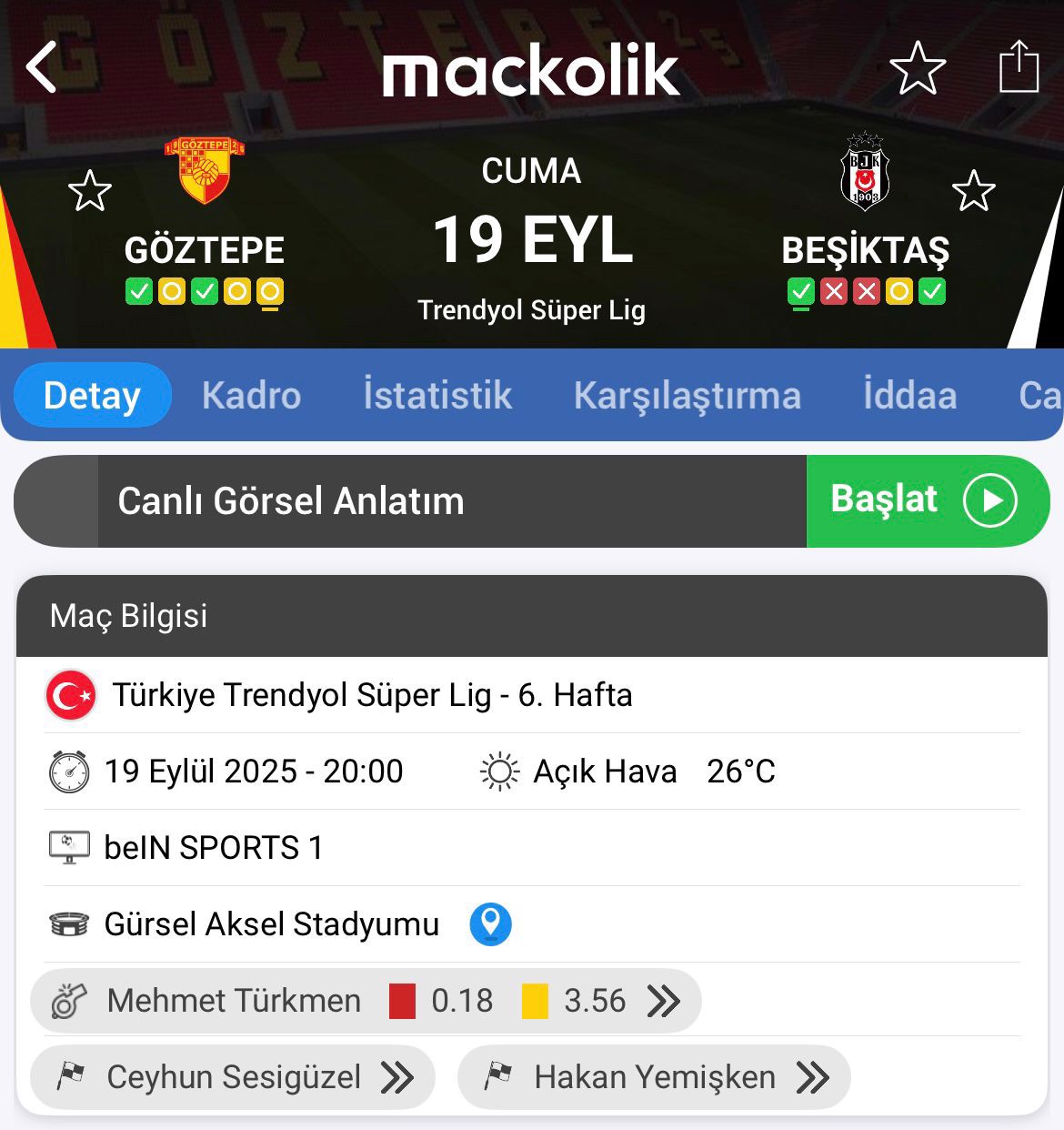Select the Detay tab
This screenshot has width=1064, height=1130.
(x=92, y=396)
